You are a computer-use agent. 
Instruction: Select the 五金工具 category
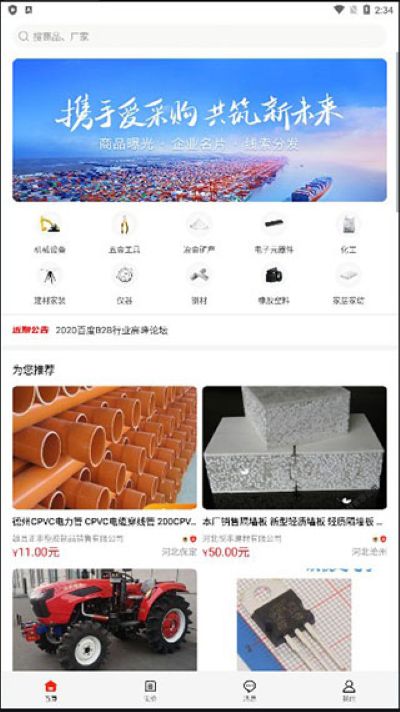point(124,234)
